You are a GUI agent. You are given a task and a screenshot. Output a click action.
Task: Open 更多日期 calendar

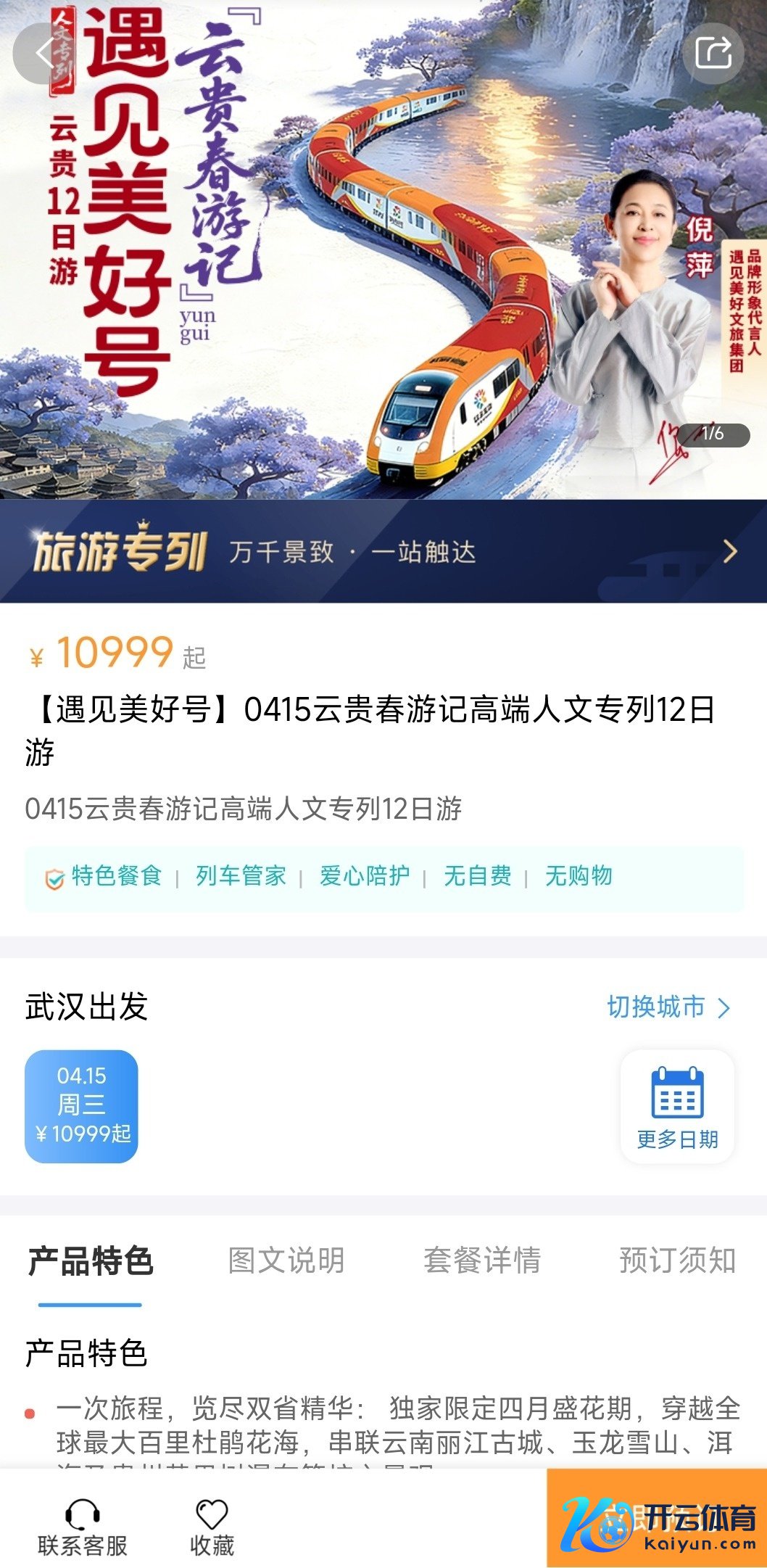point(677,1107)
